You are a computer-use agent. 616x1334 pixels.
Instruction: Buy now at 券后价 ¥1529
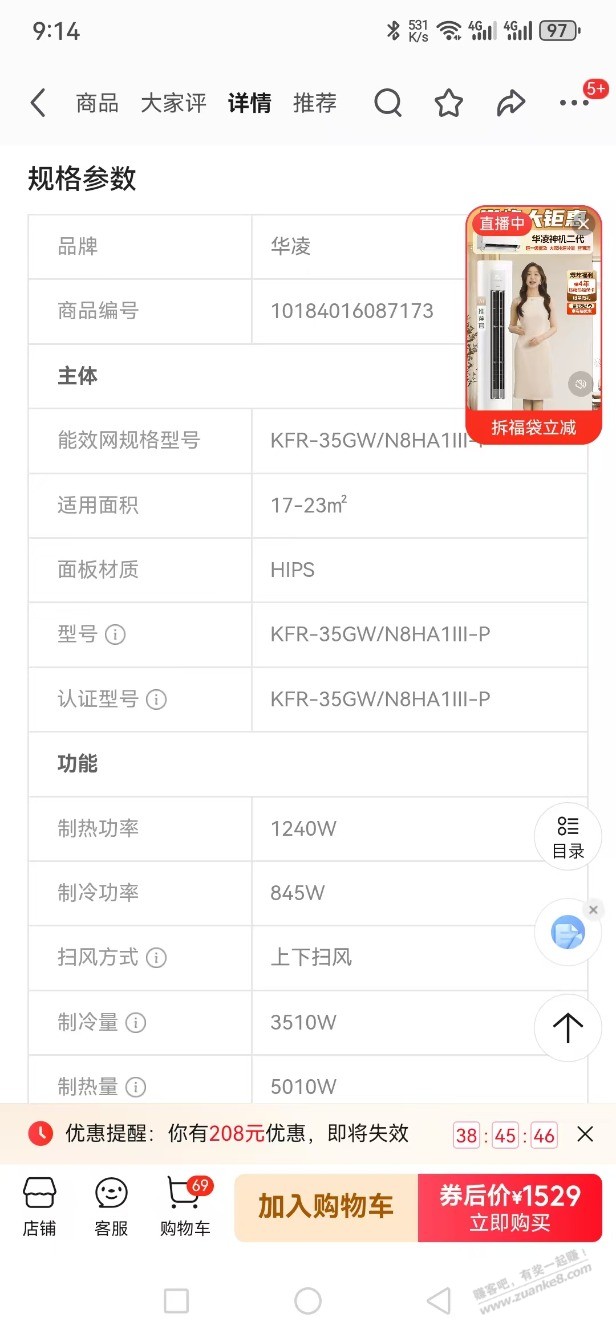point(510,1207)
